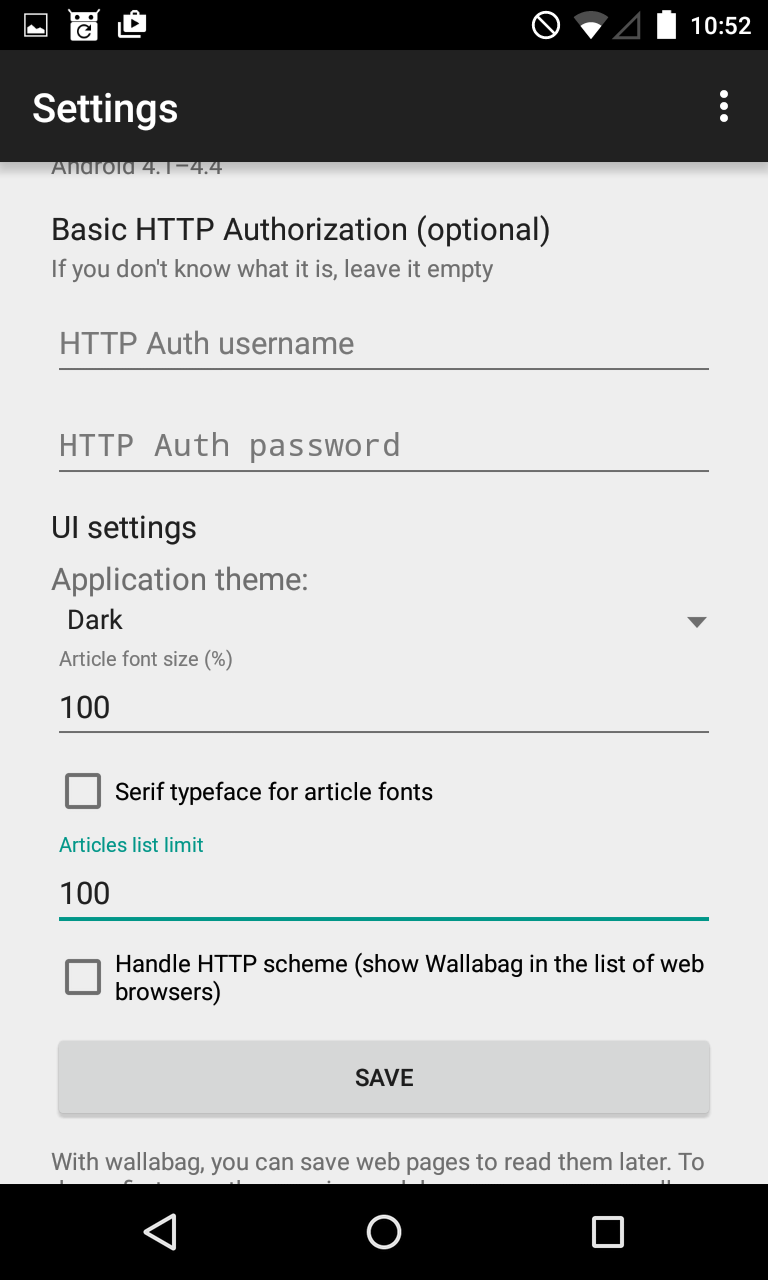
Task: Expand the Application theme dropdown
Action: coord(383,621)
